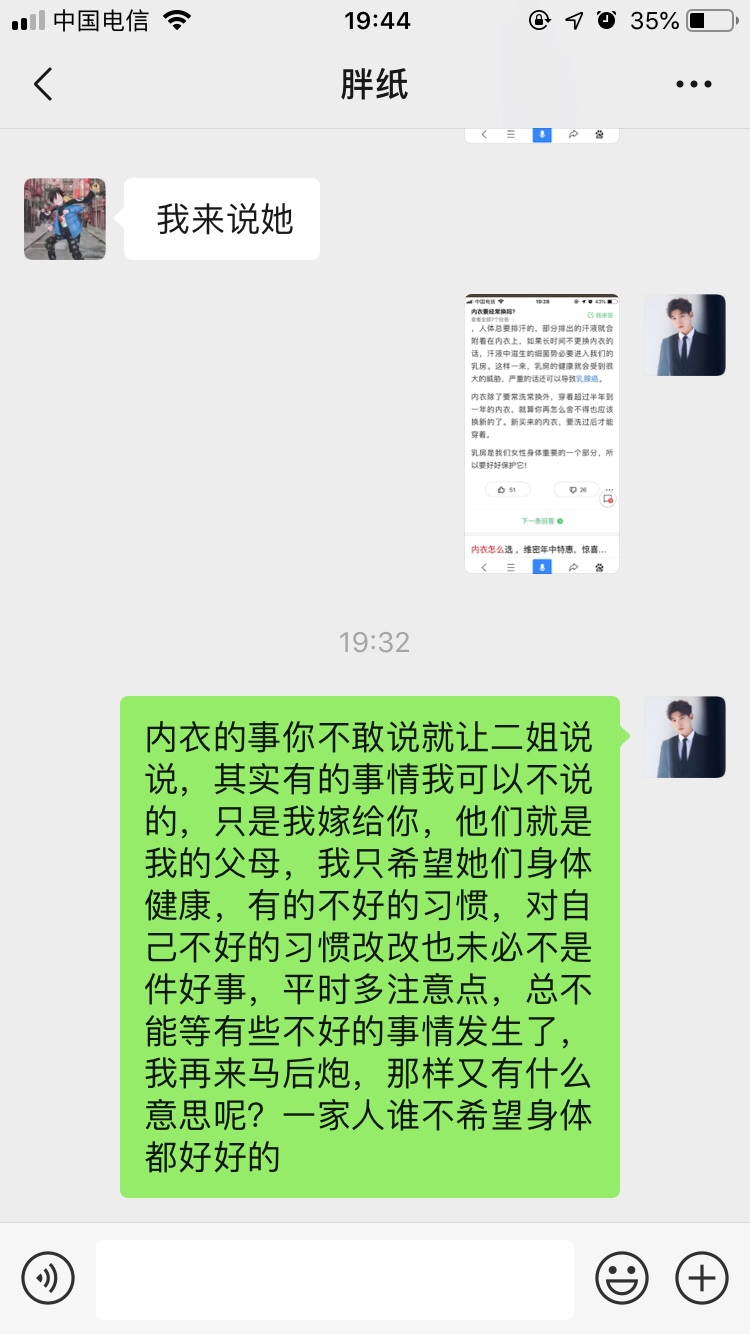750x1334 pixels.
Task: Open the emoji sticker panel
Action: pyautogui.click(x=622, y=1278)
